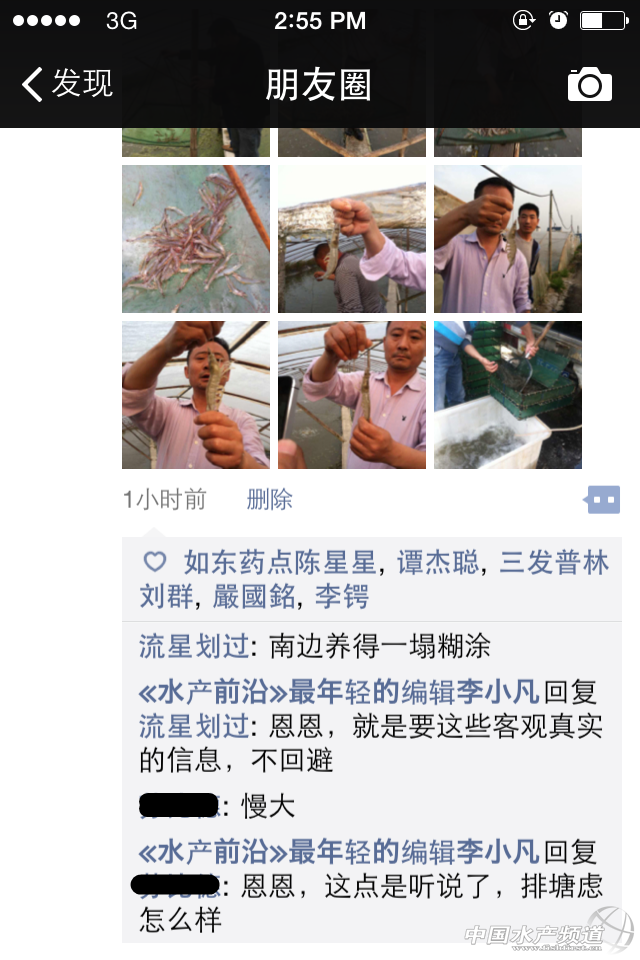Image resolution: width=640 pixels, height=960 pixels.
Task: View photo of hand holding shrimp over pond
Action: click(351, 239)
